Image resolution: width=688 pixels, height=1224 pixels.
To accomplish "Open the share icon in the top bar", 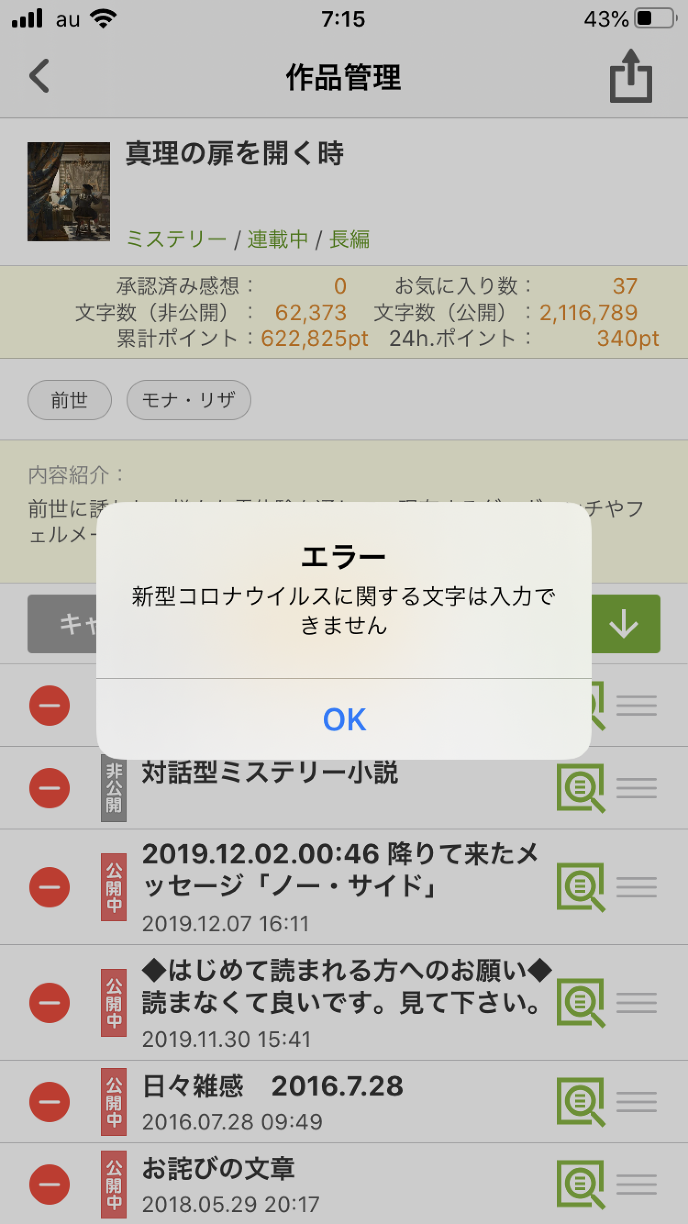I will (631, 77).
